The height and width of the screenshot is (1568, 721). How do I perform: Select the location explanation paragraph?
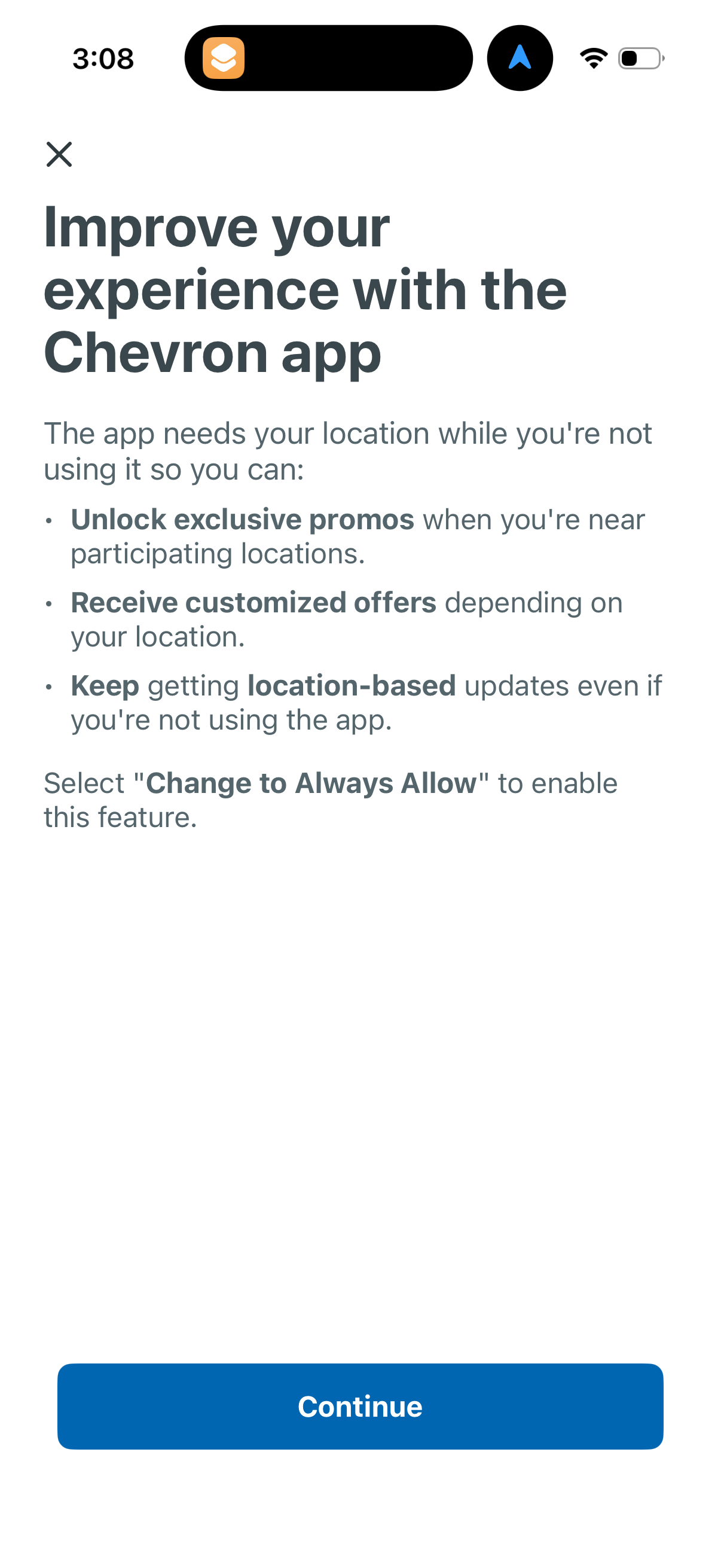(347, 450)
